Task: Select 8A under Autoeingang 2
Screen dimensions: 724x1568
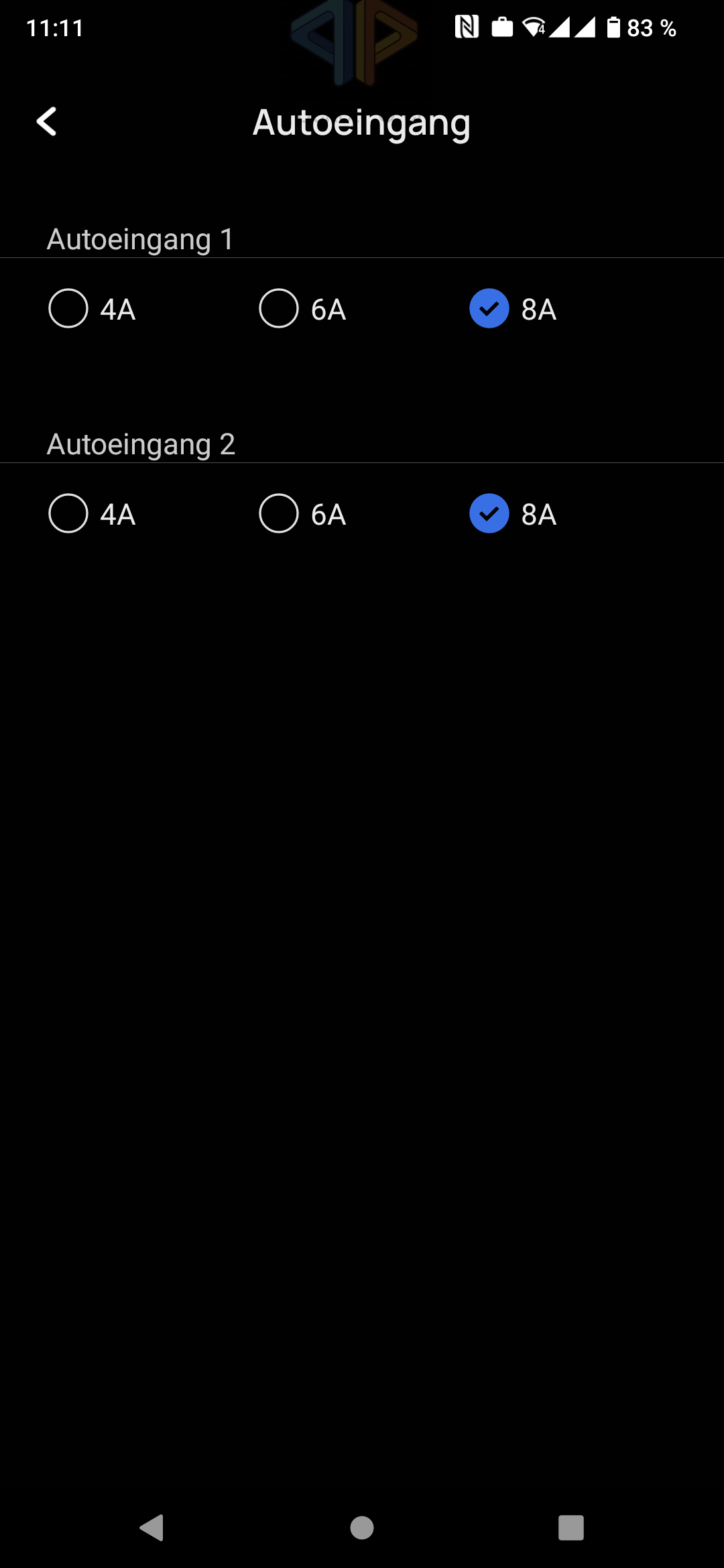Action: pyautogui.click(x=489, y=513)
